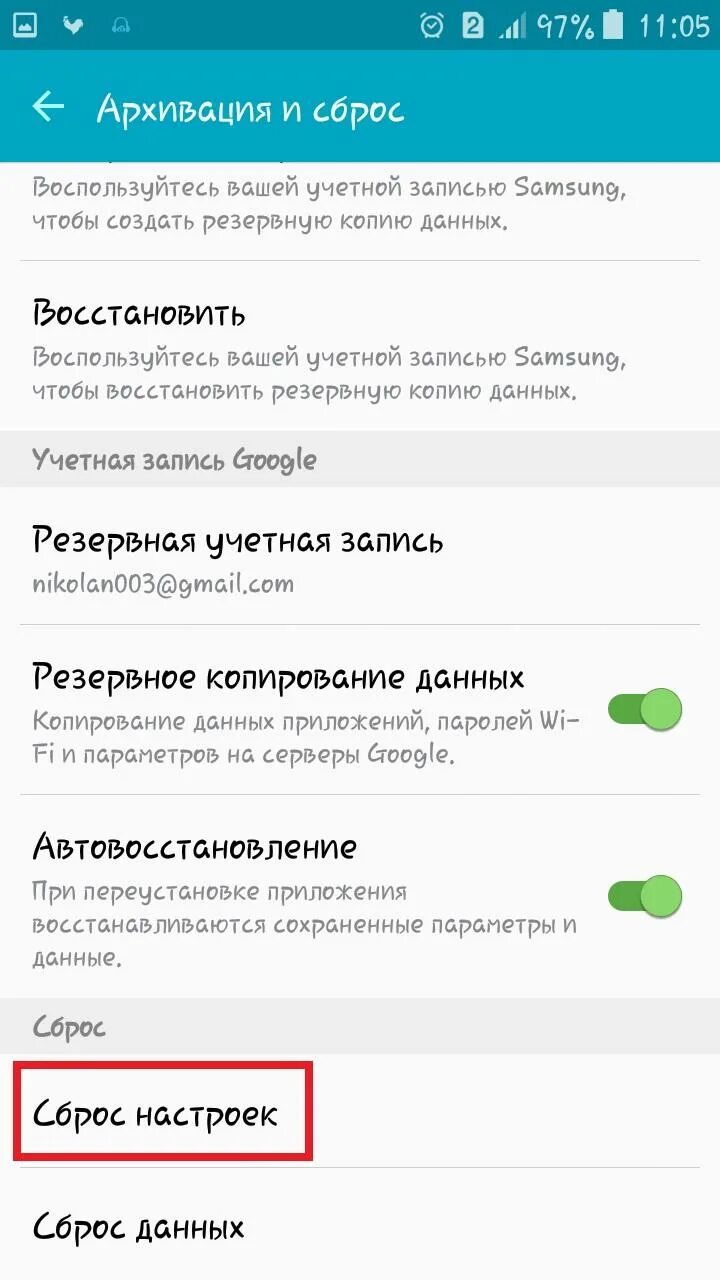Image resolution: width=720 pixels, height=1280 pixels.
Task: Disable Резервное копирование данных switch
Action: coord(646,709)
